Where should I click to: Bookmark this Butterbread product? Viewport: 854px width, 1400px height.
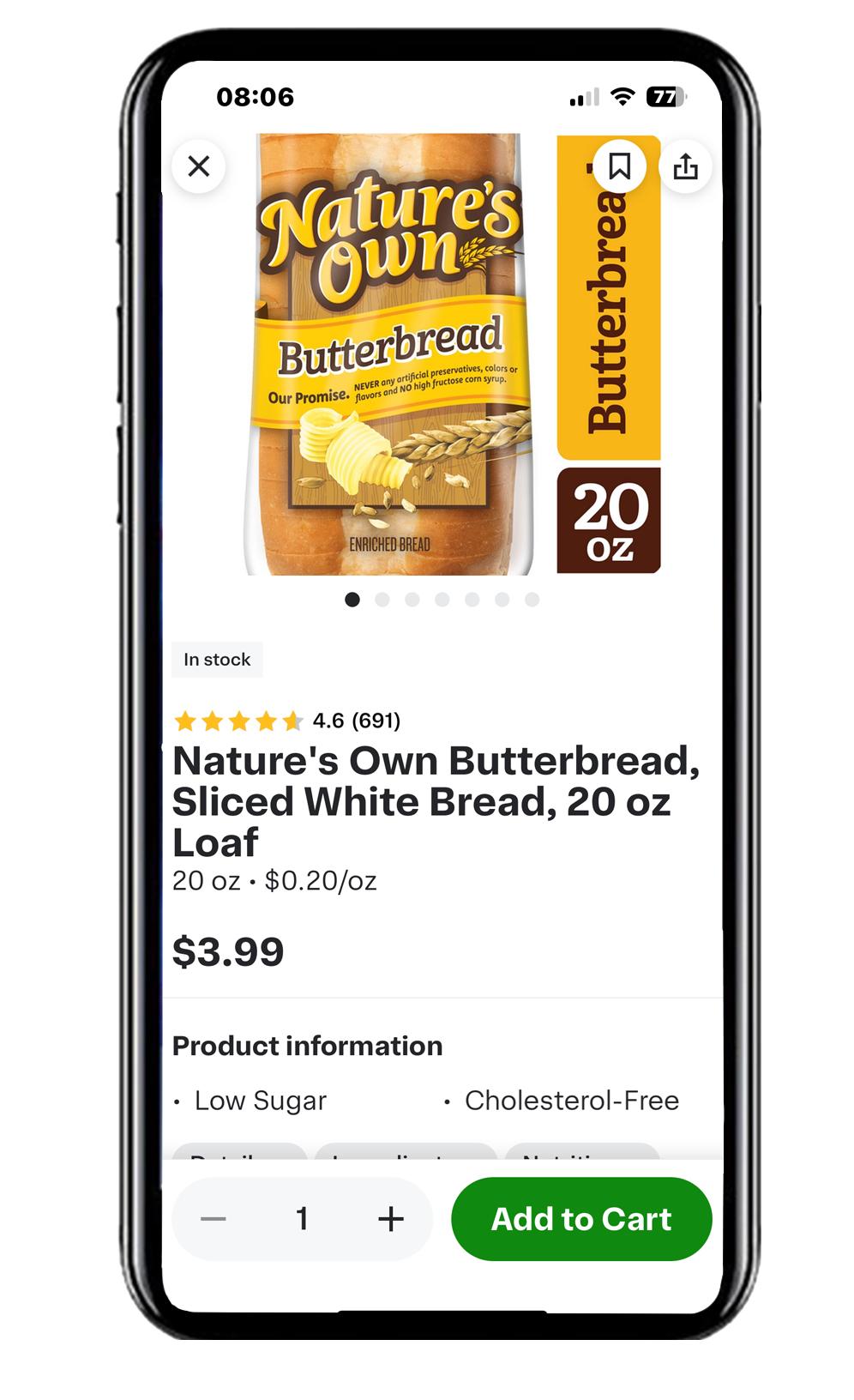pyautogui.click(x=619, y=166)
